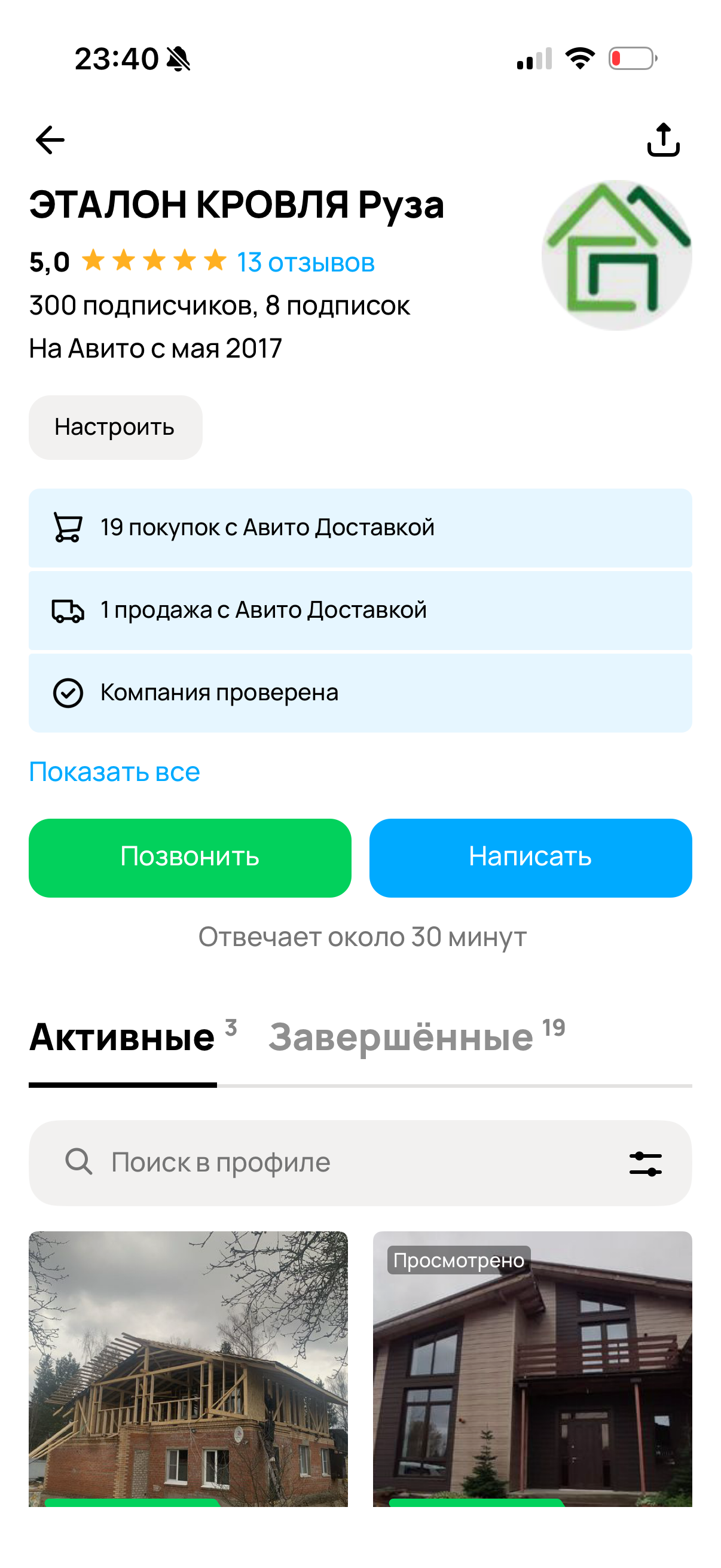Open the ЭТАЛОН КРОВЛЯ profile avatar
The width and height of the screenshot is (721, 1568).
click(x=616, y=255)
